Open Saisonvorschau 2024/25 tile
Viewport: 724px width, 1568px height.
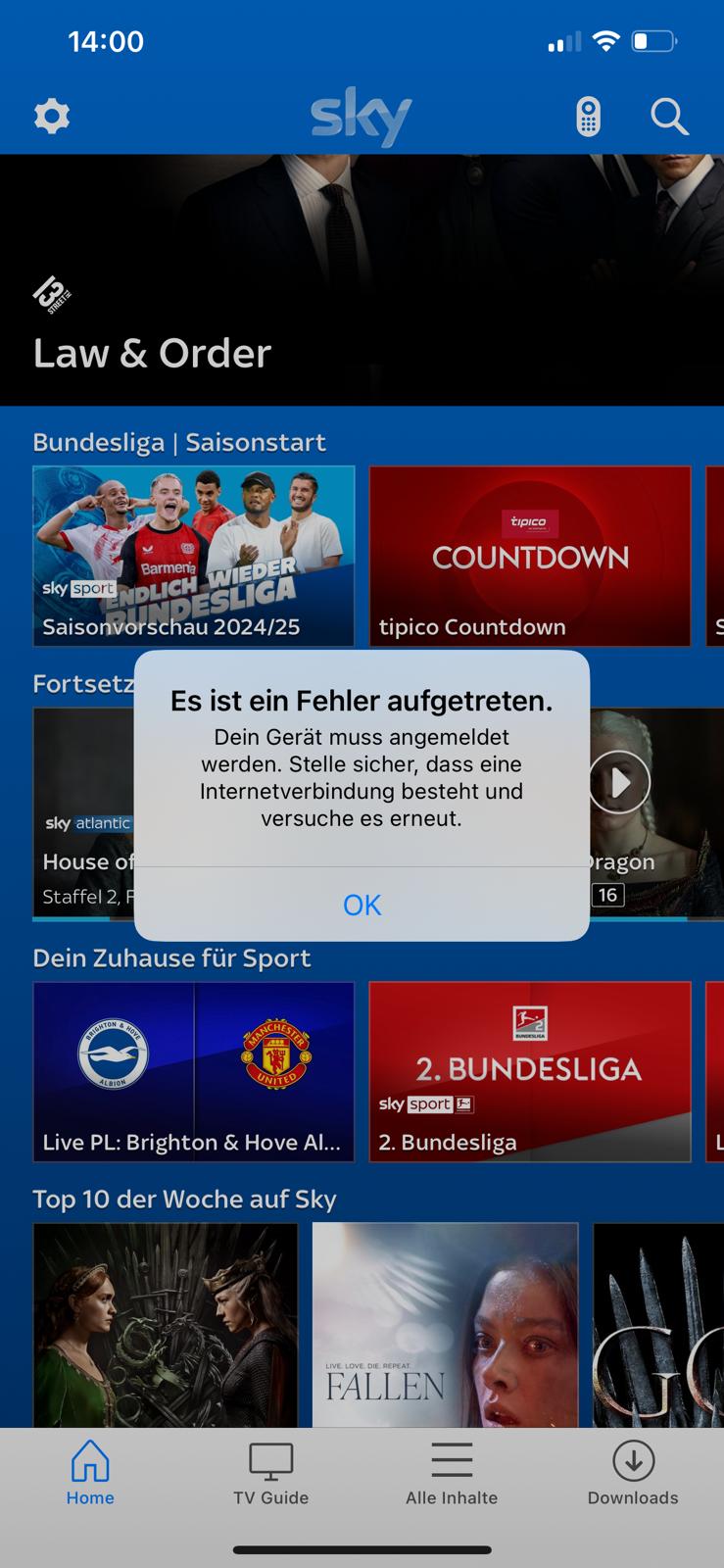click(x=194, y=556)
